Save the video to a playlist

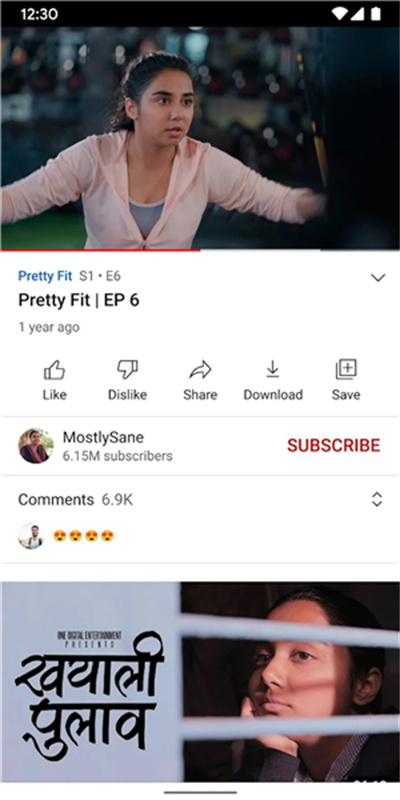pyautogui.click(x=346, y=380)
